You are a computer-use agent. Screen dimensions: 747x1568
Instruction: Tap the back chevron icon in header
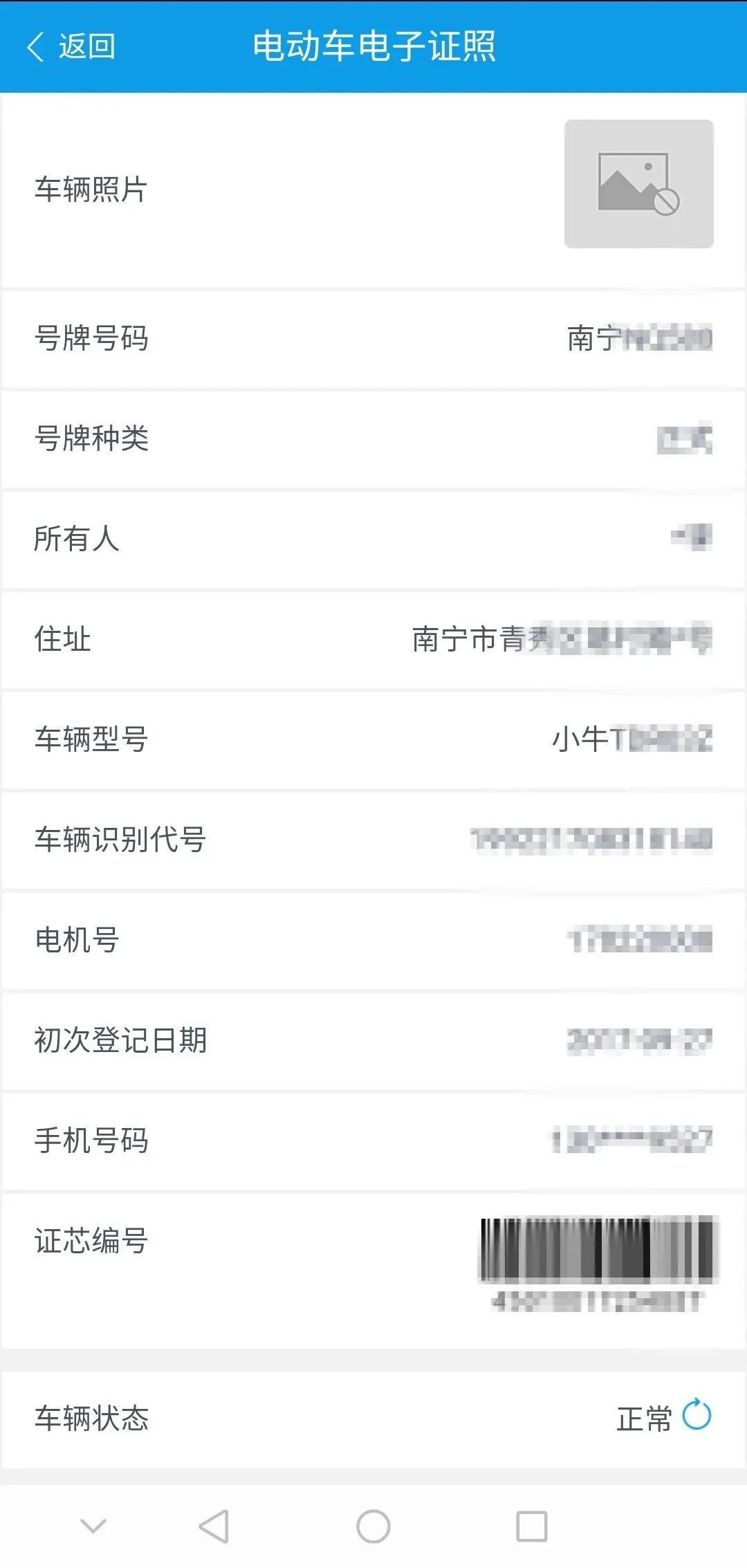36,47
